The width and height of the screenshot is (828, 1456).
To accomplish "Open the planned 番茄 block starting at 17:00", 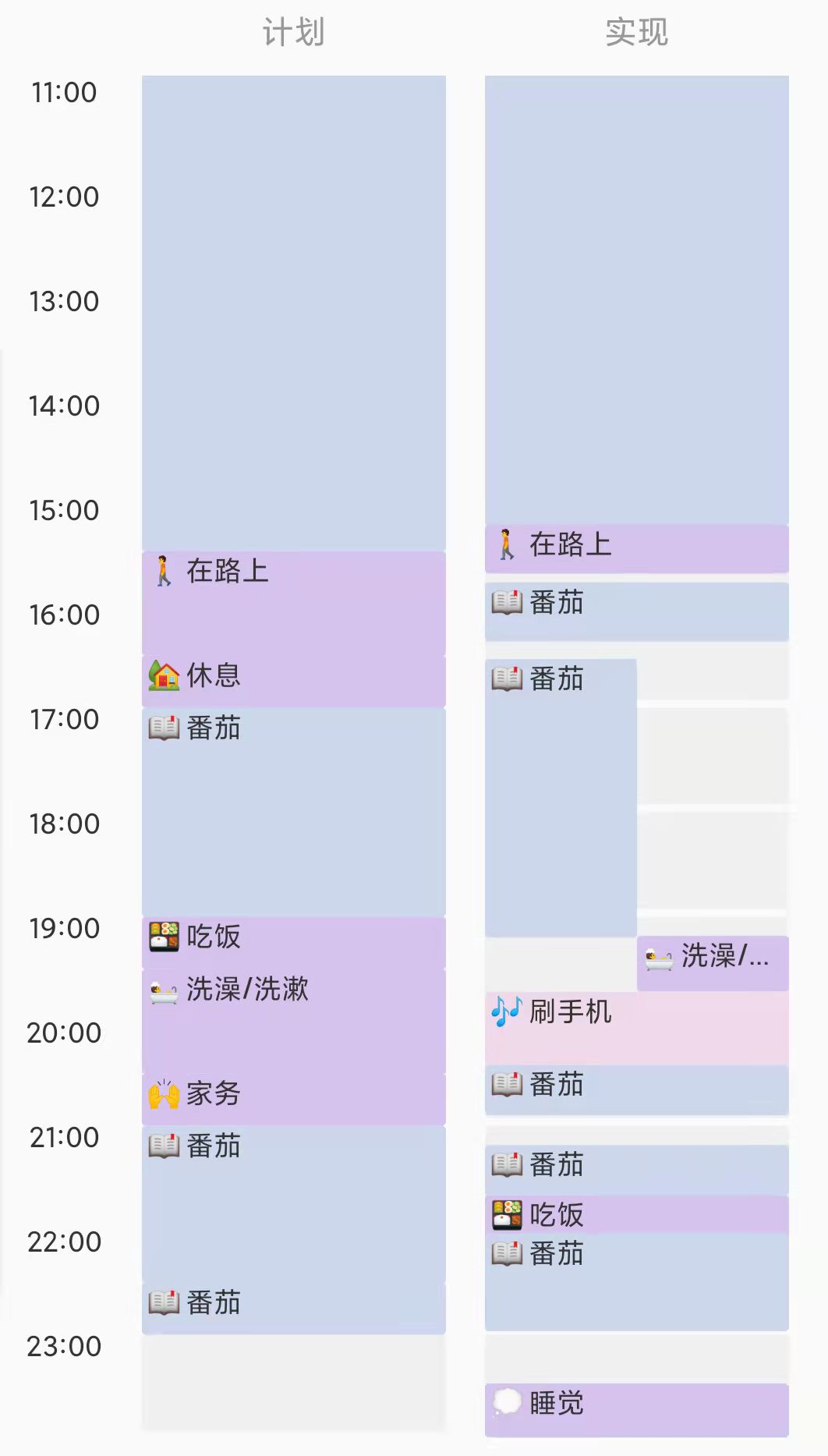I will [x=293, y=812].
